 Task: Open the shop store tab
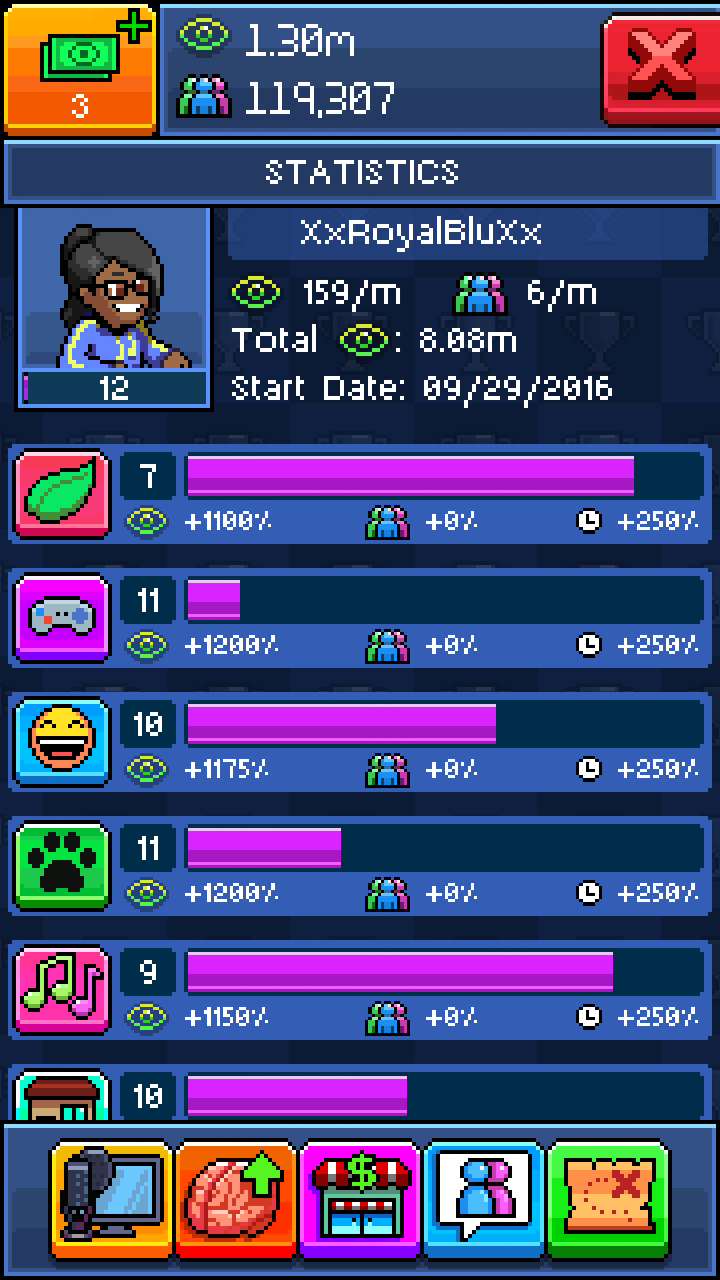pos(360,1200)
